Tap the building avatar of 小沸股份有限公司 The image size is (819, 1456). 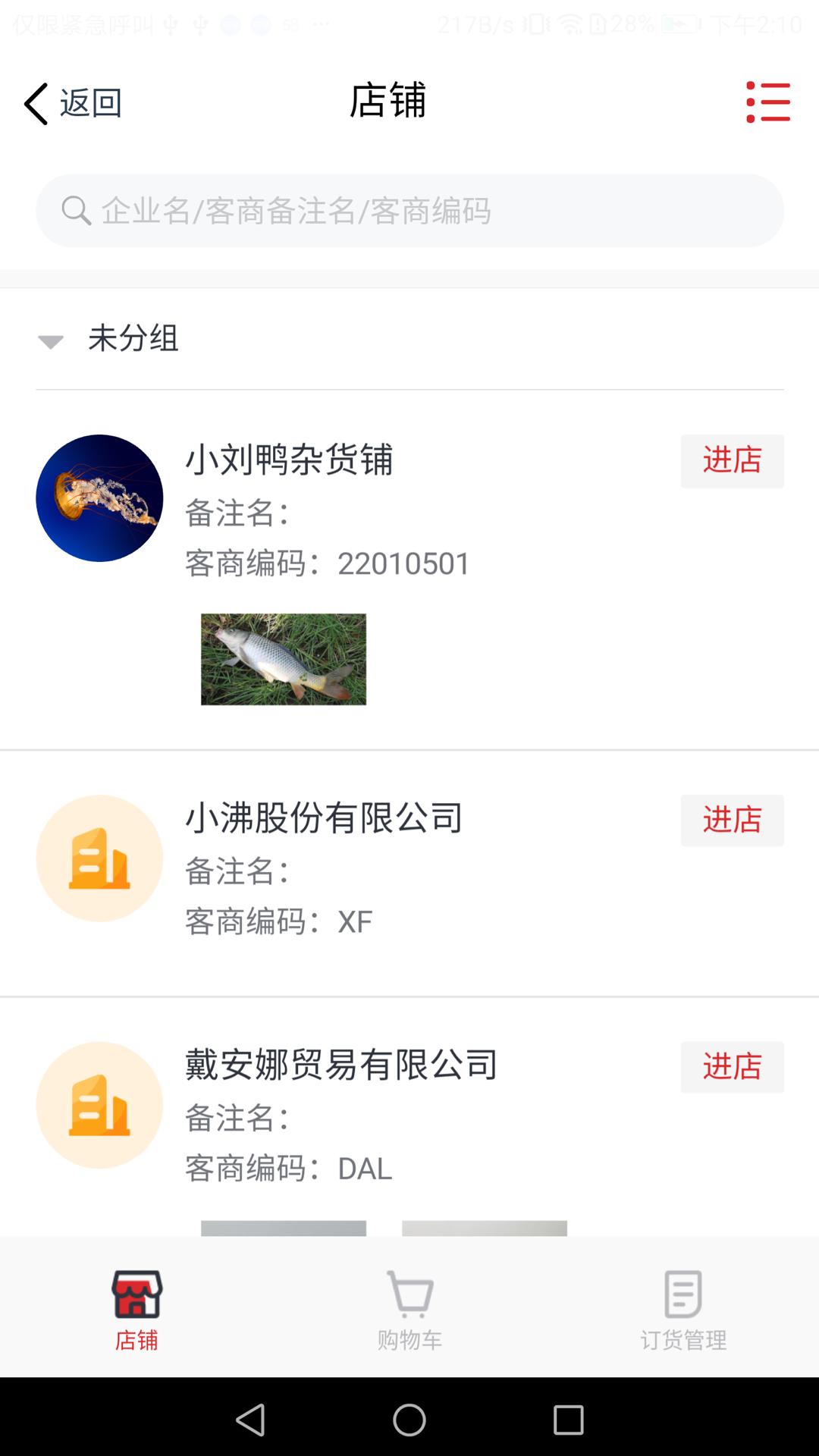[x=98, y=858]
